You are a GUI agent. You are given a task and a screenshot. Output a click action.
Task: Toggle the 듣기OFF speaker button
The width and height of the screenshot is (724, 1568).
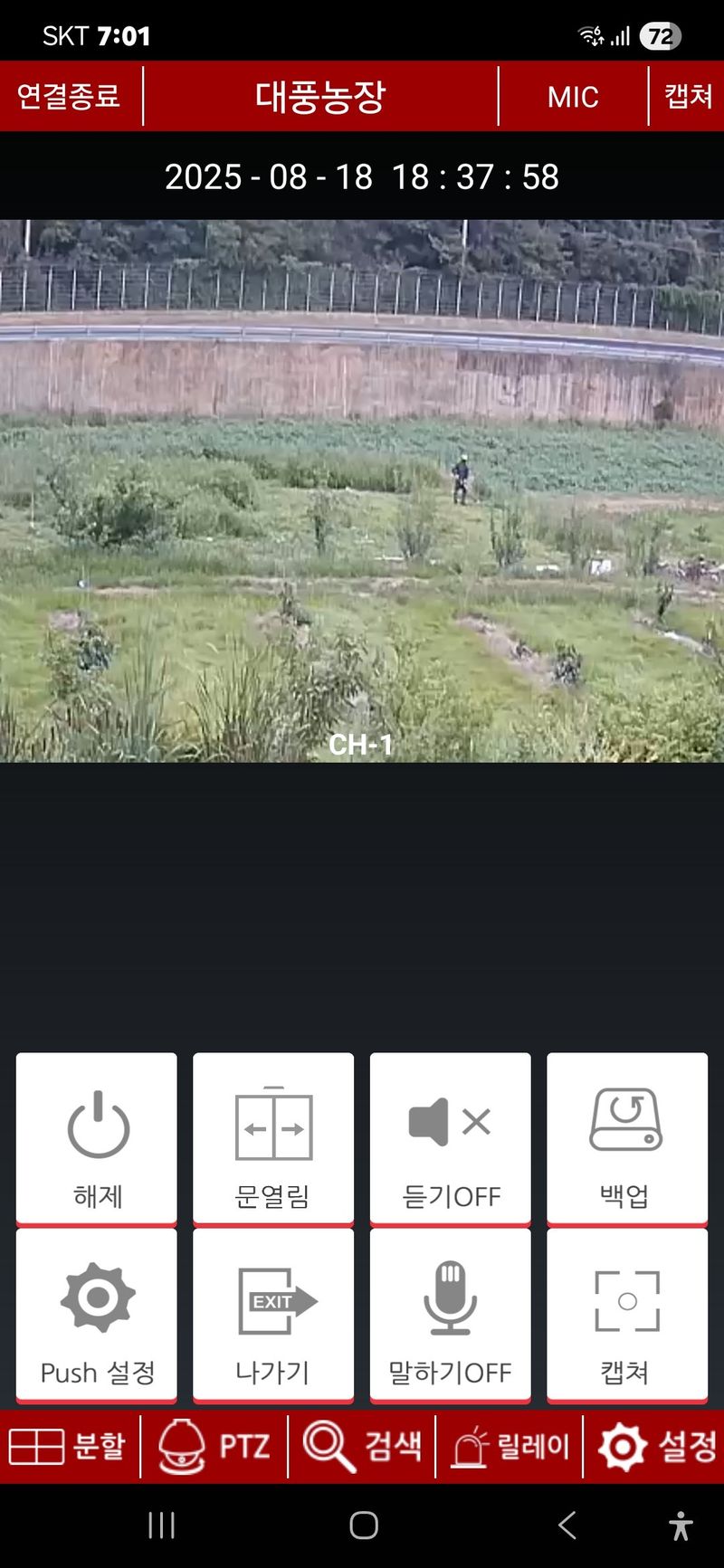(x=450, y=1138)
